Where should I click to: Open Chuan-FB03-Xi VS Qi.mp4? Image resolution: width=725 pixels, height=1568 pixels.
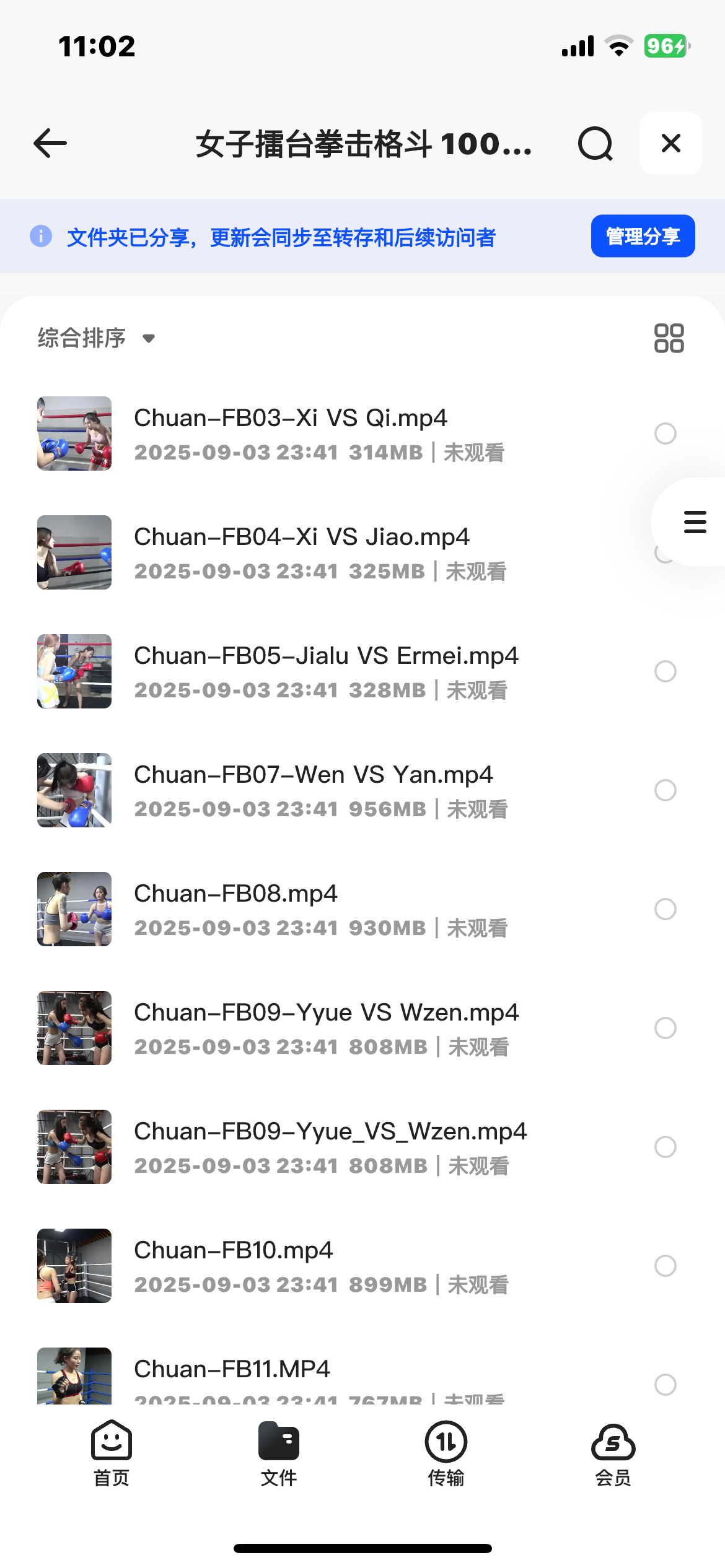290,419
